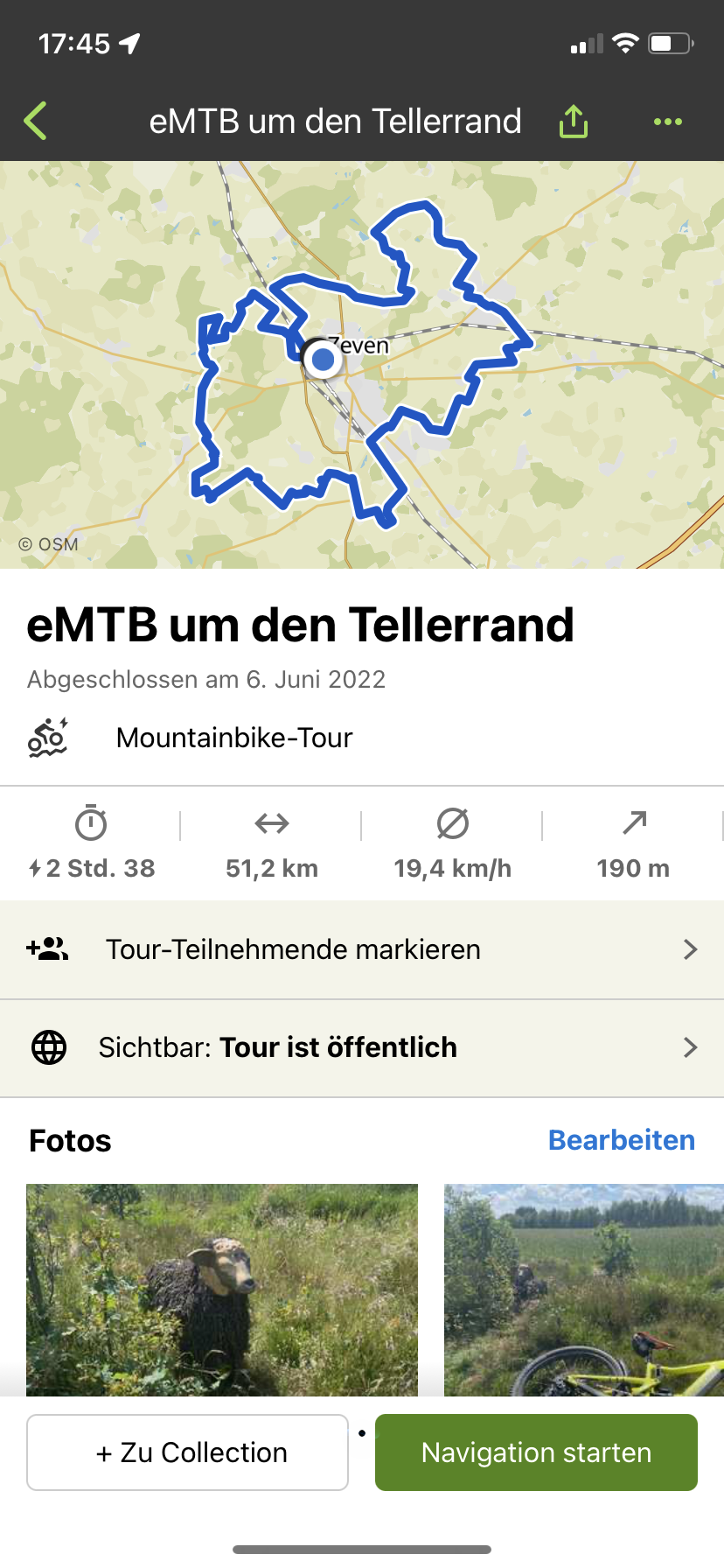
Task: Tap Navigation starten
Action: coord(536,1452)
